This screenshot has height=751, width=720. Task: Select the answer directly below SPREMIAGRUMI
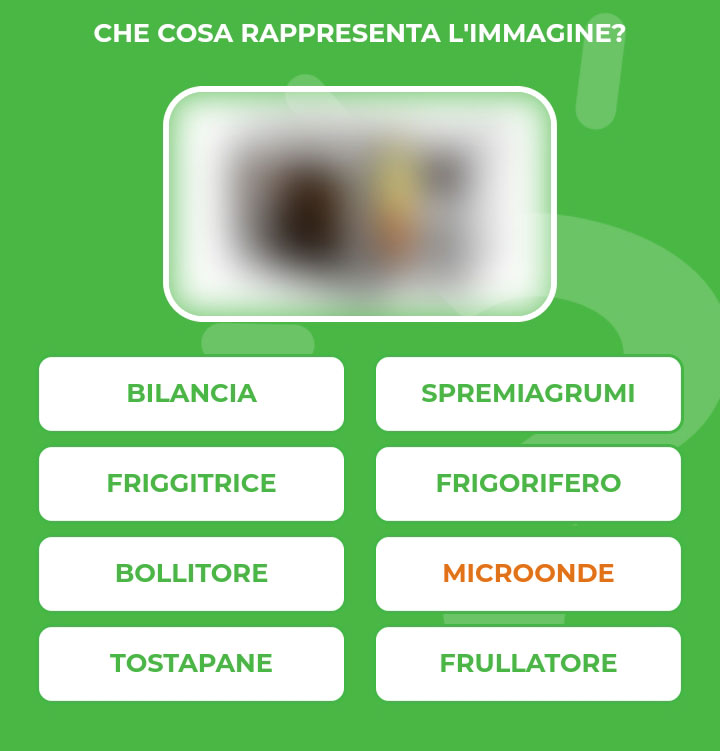[528, 483]
